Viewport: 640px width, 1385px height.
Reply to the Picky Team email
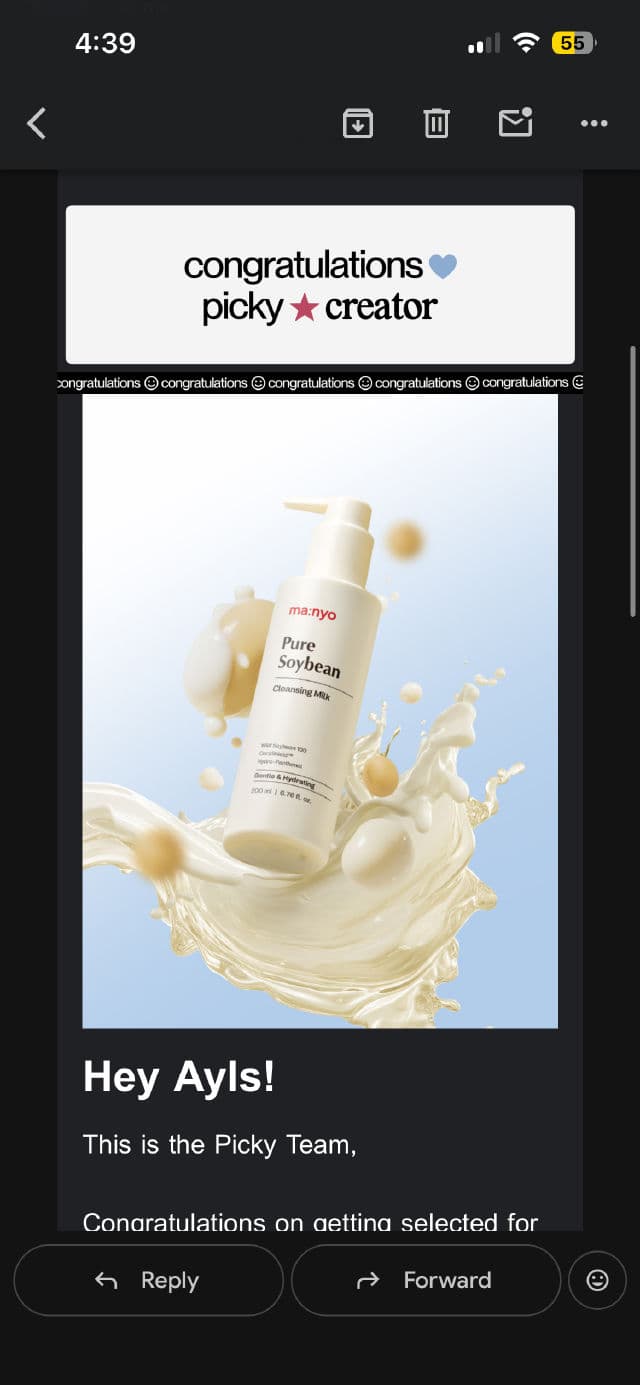pyautogui.click(x=148, y=1280)
